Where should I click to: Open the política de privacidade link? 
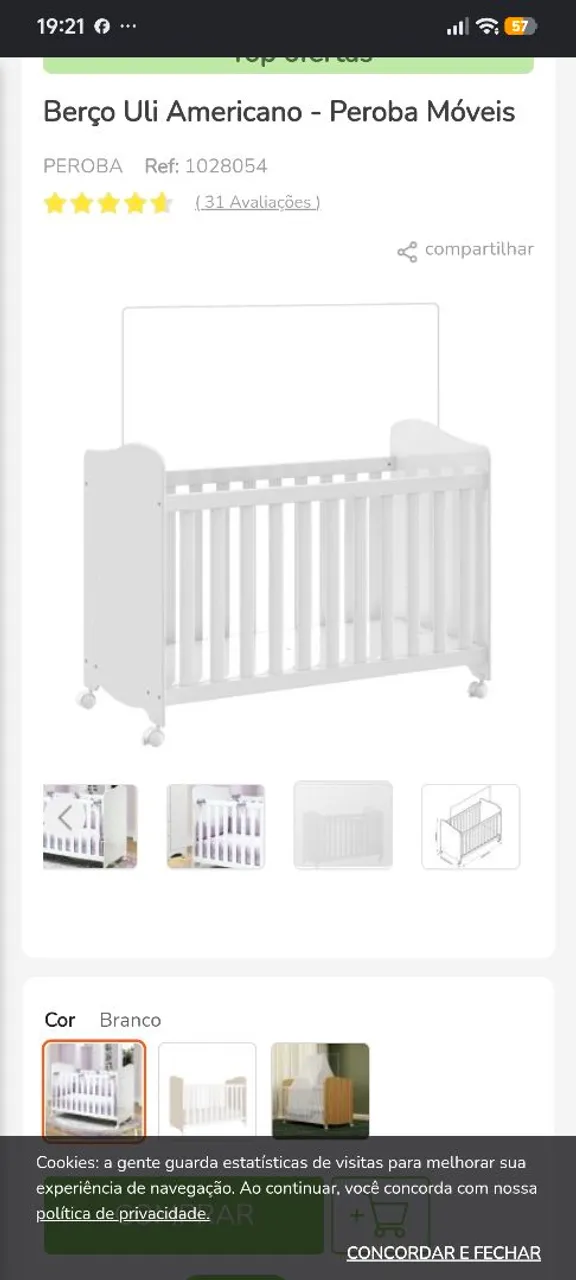click(x=123, y=1214)
